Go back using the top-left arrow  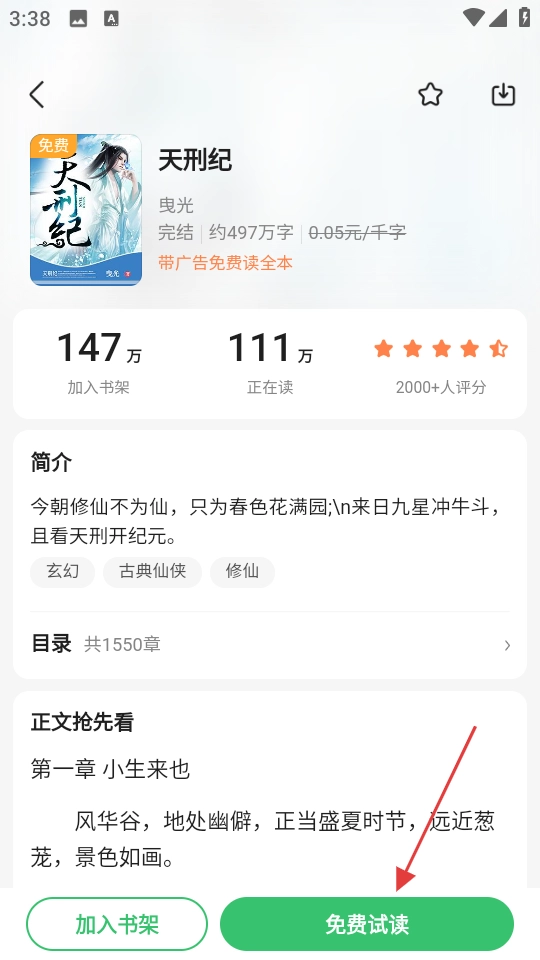tap(37, 95)
